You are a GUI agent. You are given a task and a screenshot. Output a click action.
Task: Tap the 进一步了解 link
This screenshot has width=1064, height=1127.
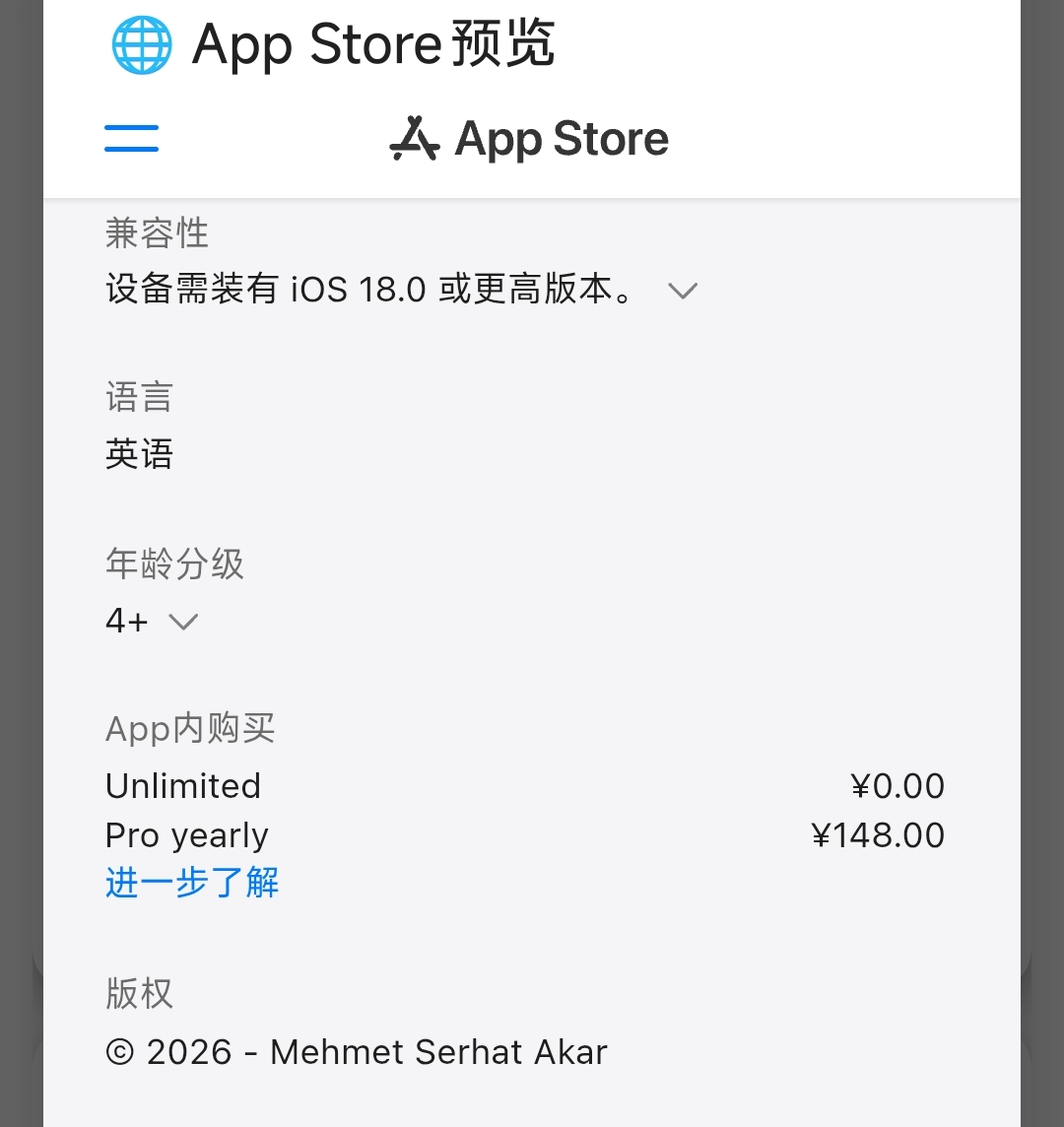tap(192, 883)
